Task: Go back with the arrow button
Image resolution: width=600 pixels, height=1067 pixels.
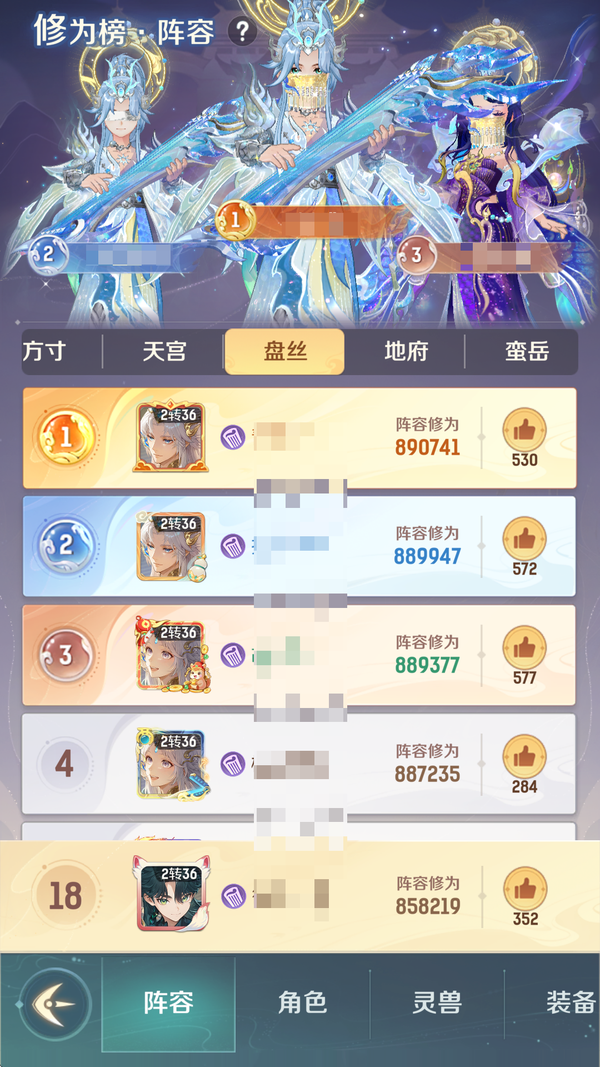Action: pos(55,1003)
